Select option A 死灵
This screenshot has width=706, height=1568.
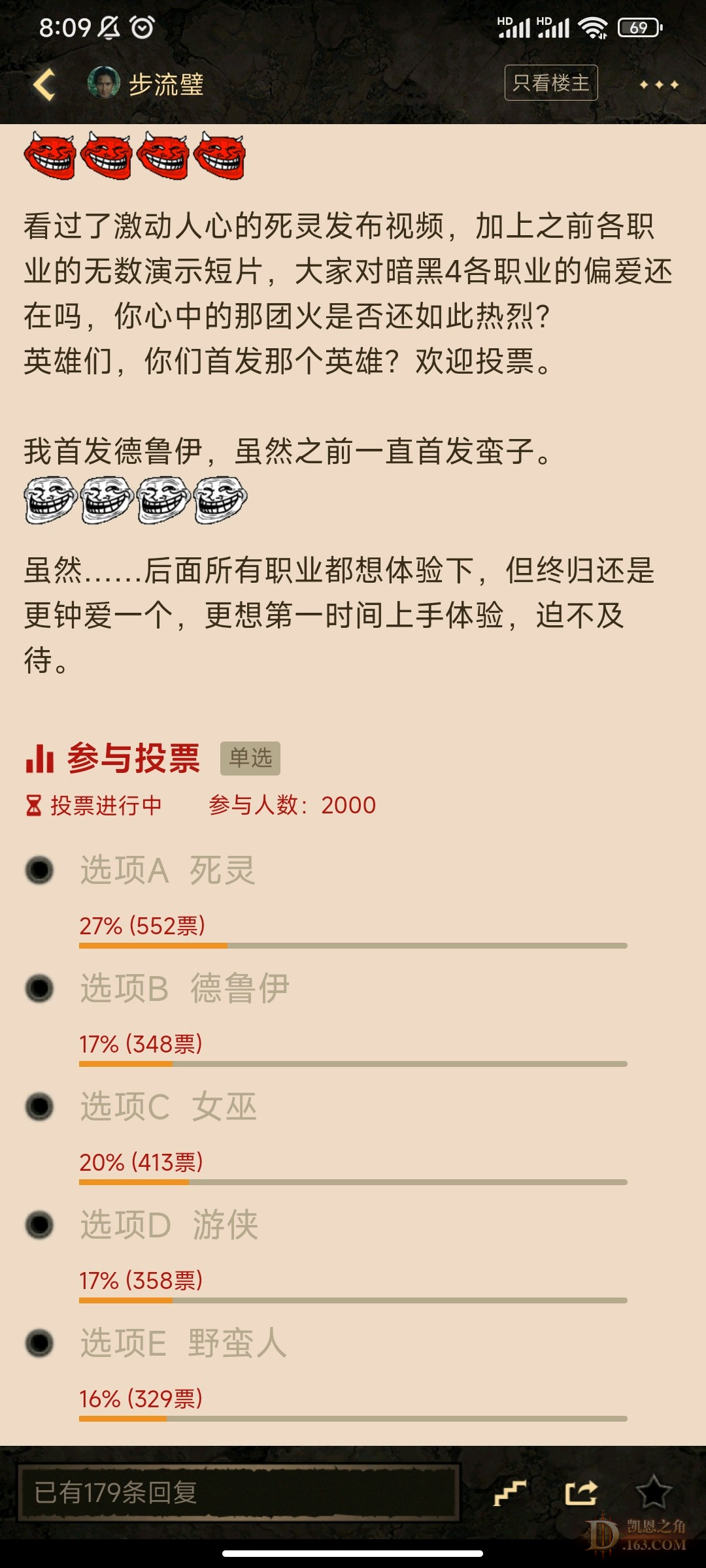(x=40, y=870)
